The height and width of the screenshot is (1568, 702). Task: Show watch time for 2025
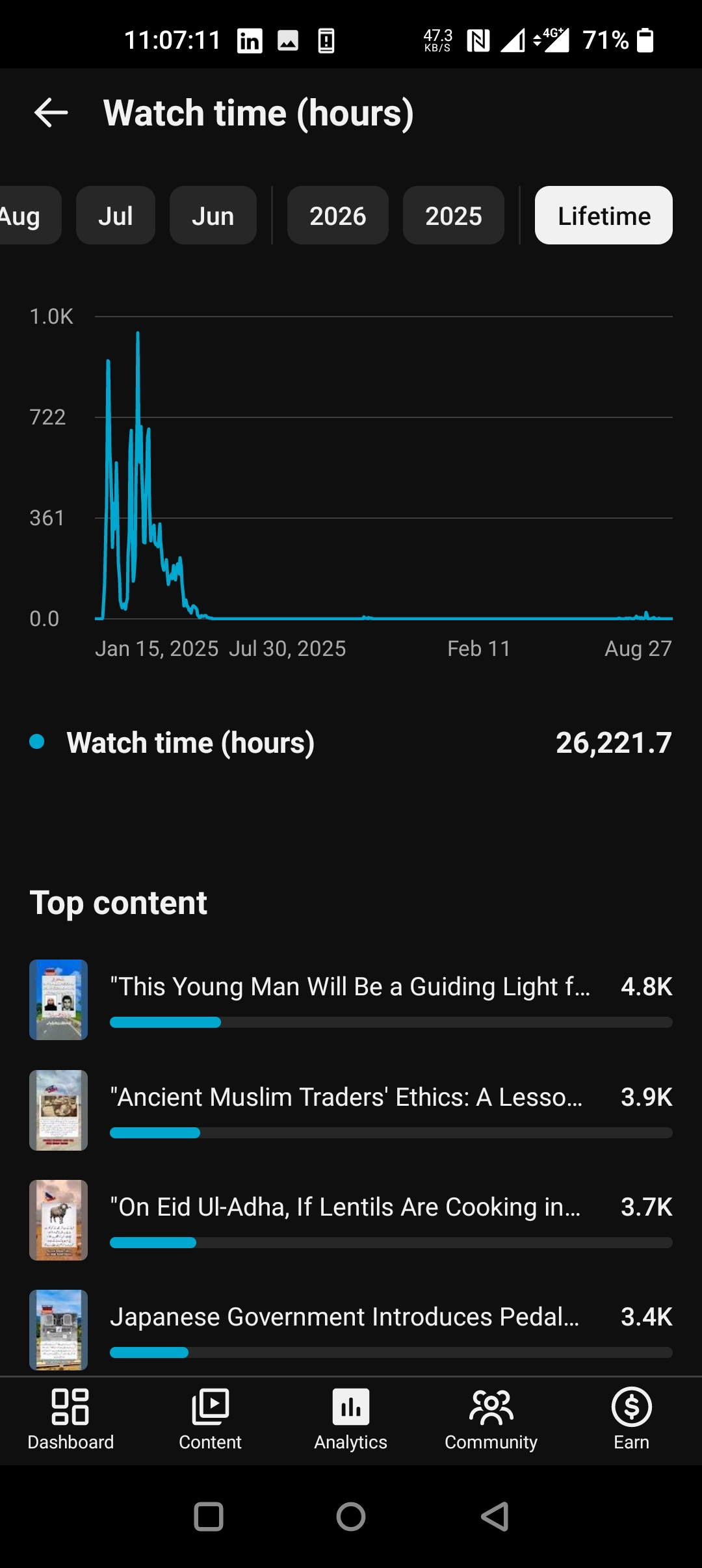[454, 215]
